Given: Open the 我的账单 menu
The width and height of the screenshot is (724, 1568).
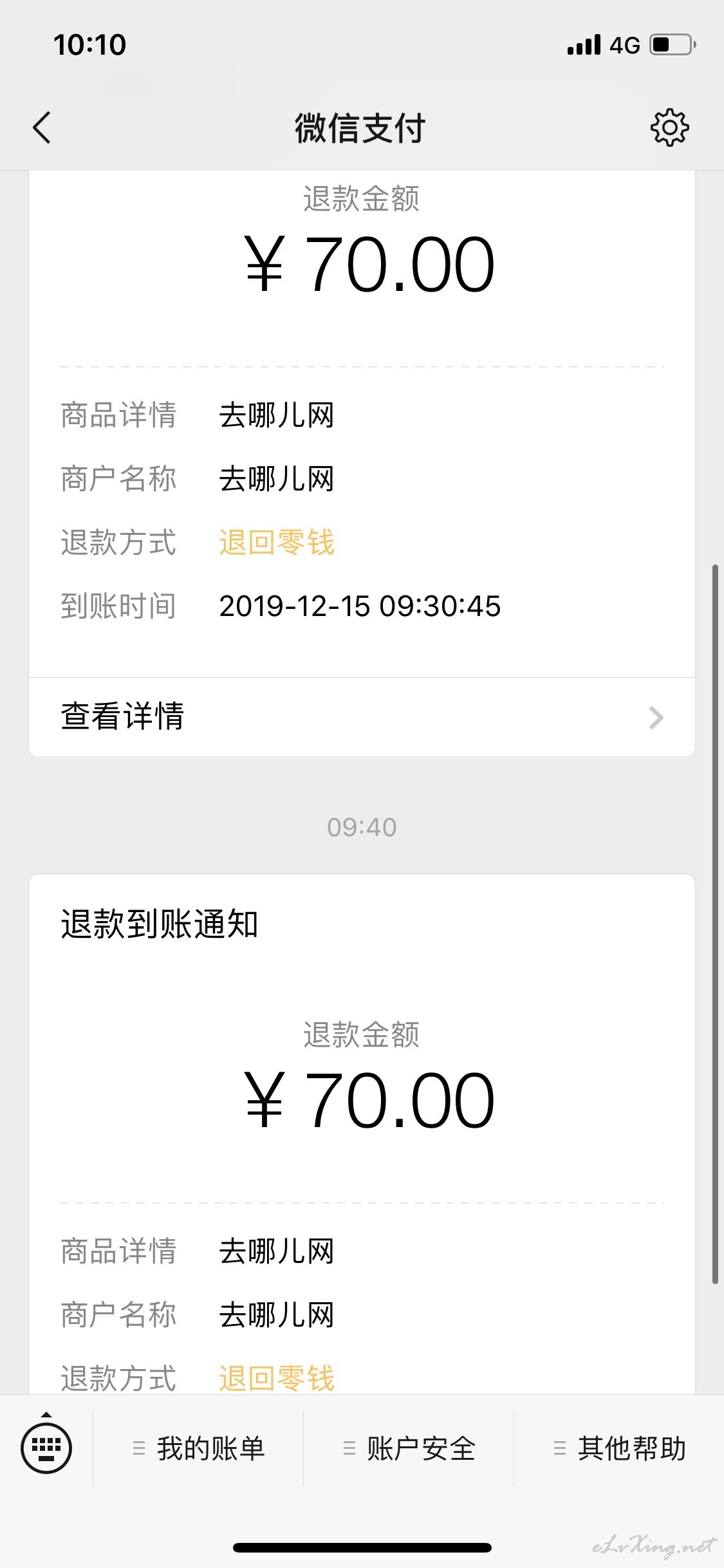Looking at the screenshot, I should coord(198,1448).
